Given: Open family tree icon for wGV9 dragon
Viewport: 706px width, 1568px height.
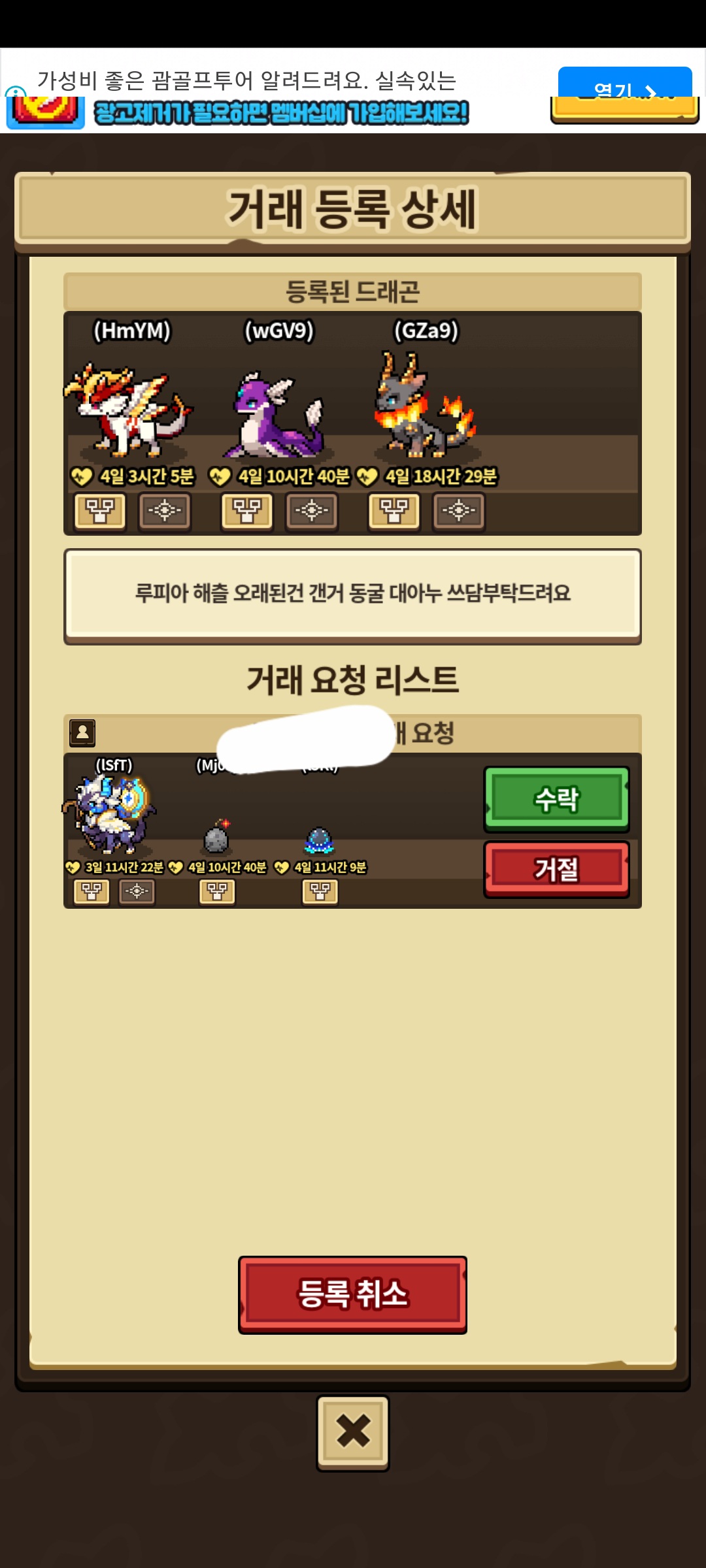Looking at the screenshot, I should point(247,511).
